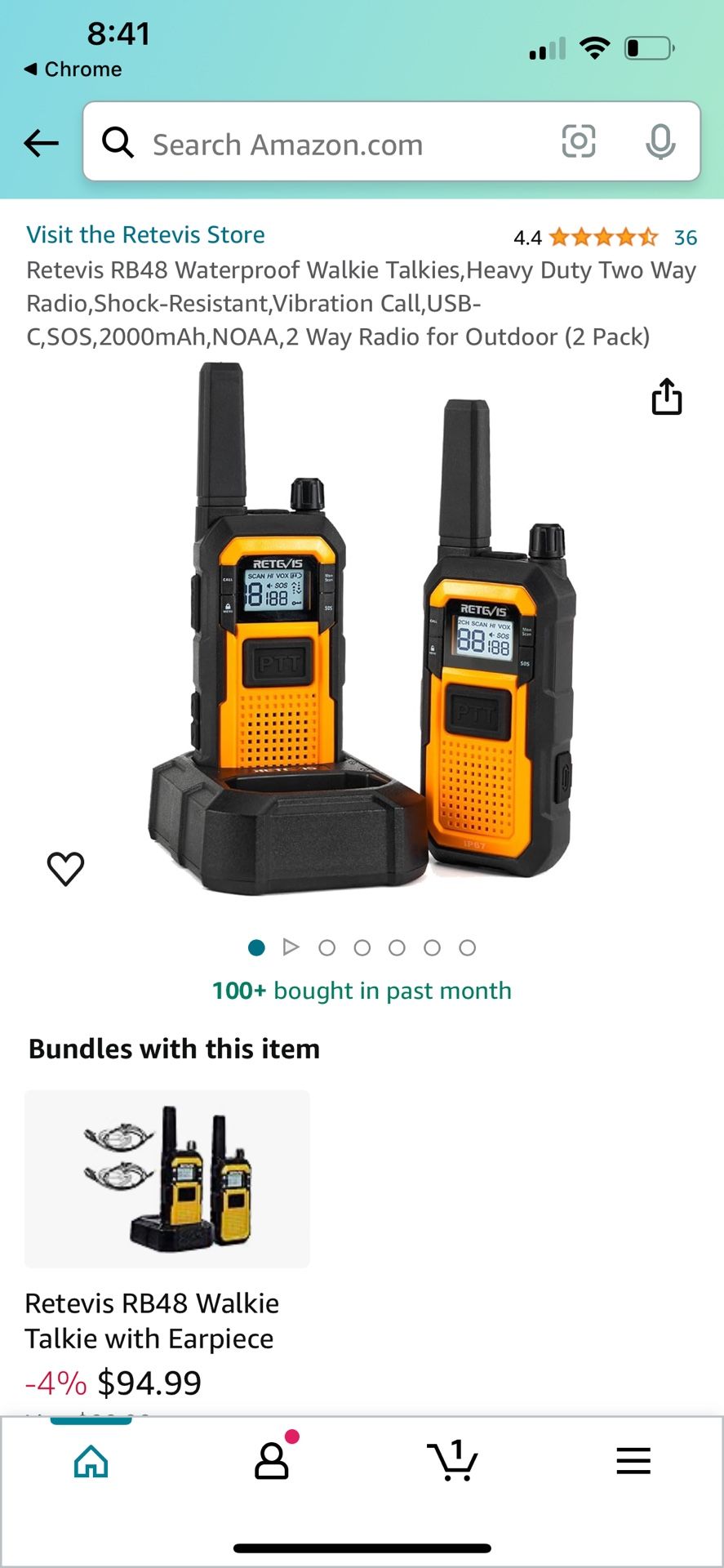Tap 100+ bought in past month
The height and width of the screenshot is (1568, 724).
tap(362, 990)
